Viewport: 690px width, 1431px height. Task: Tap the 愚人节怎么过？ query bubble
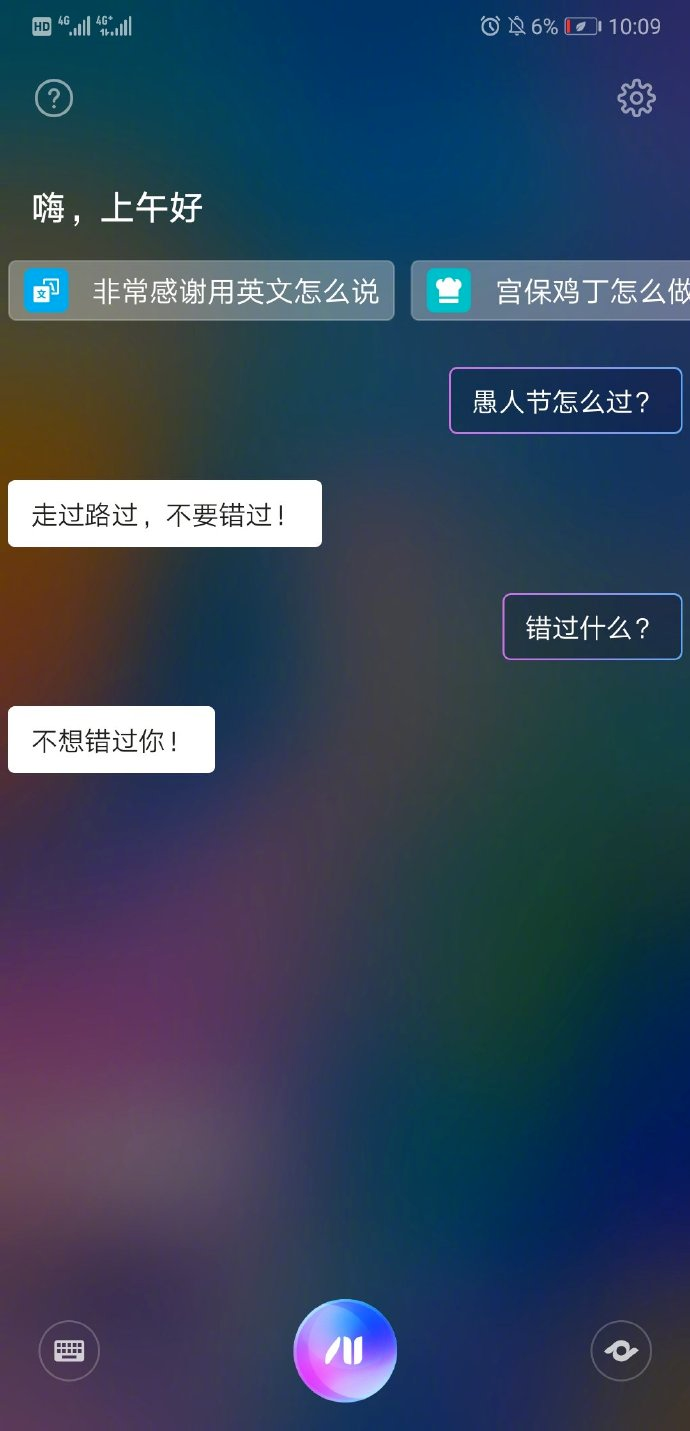point(565,401)
